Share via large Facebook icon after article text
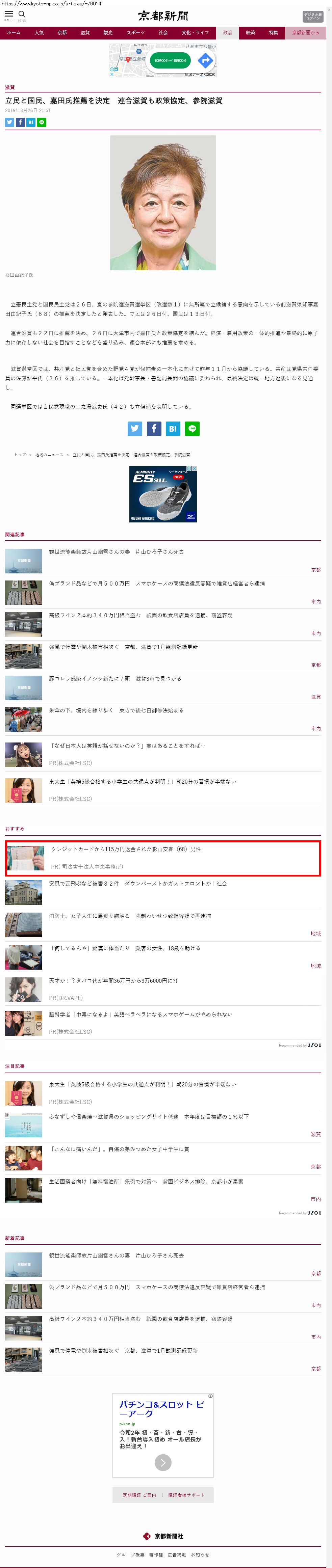332x1568 pixels. [154, 429]
